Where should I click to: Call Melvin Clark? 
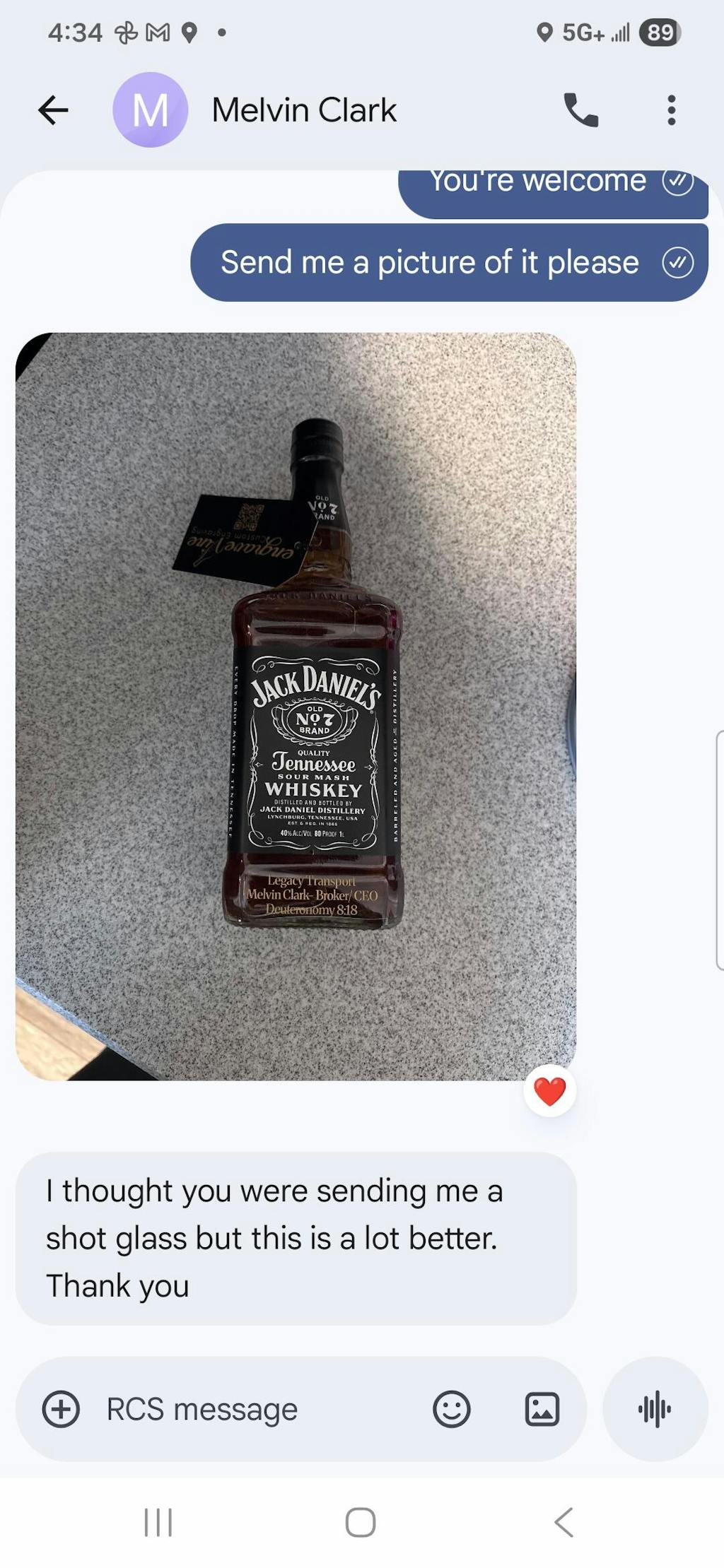[x=580, y=110]
